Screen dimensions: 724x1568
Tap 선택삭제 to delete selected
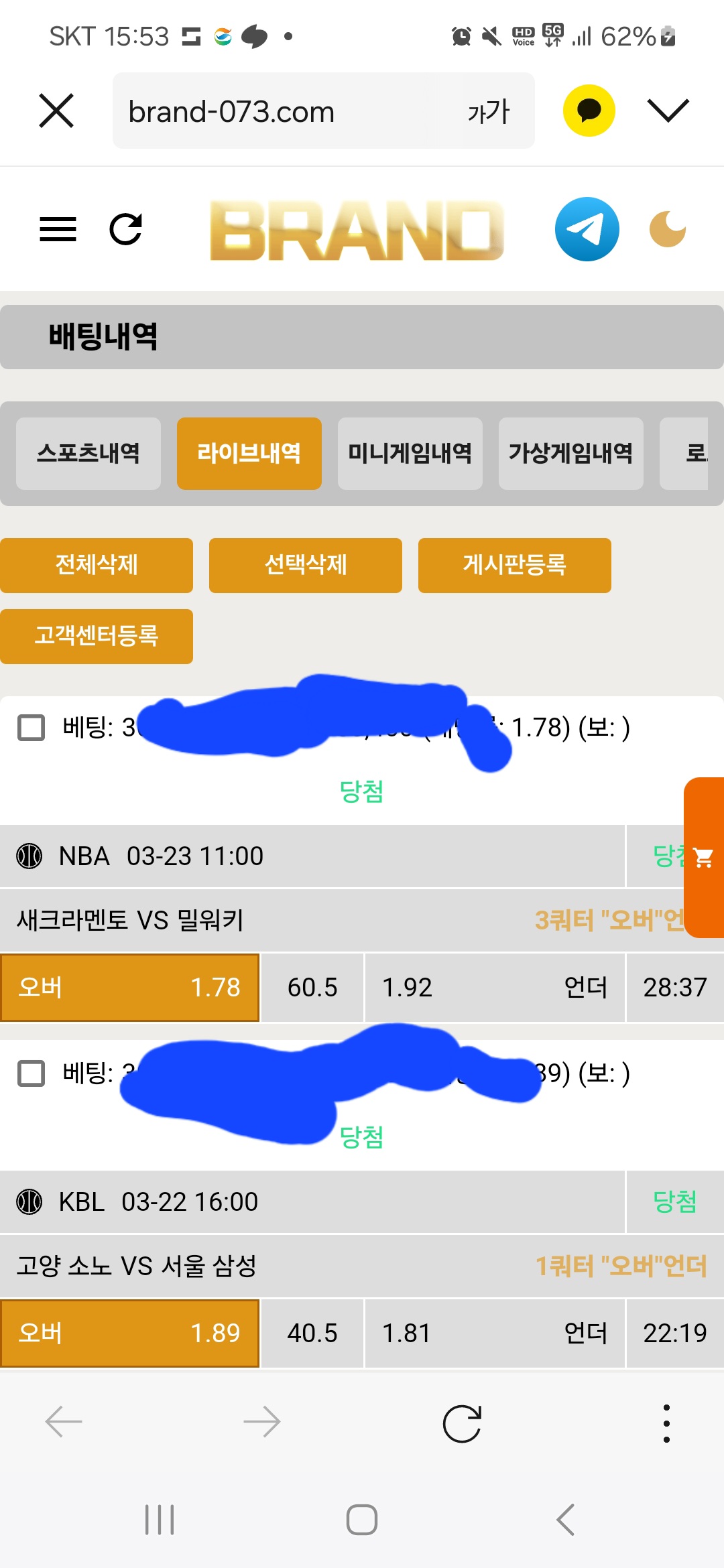point(306,565)
